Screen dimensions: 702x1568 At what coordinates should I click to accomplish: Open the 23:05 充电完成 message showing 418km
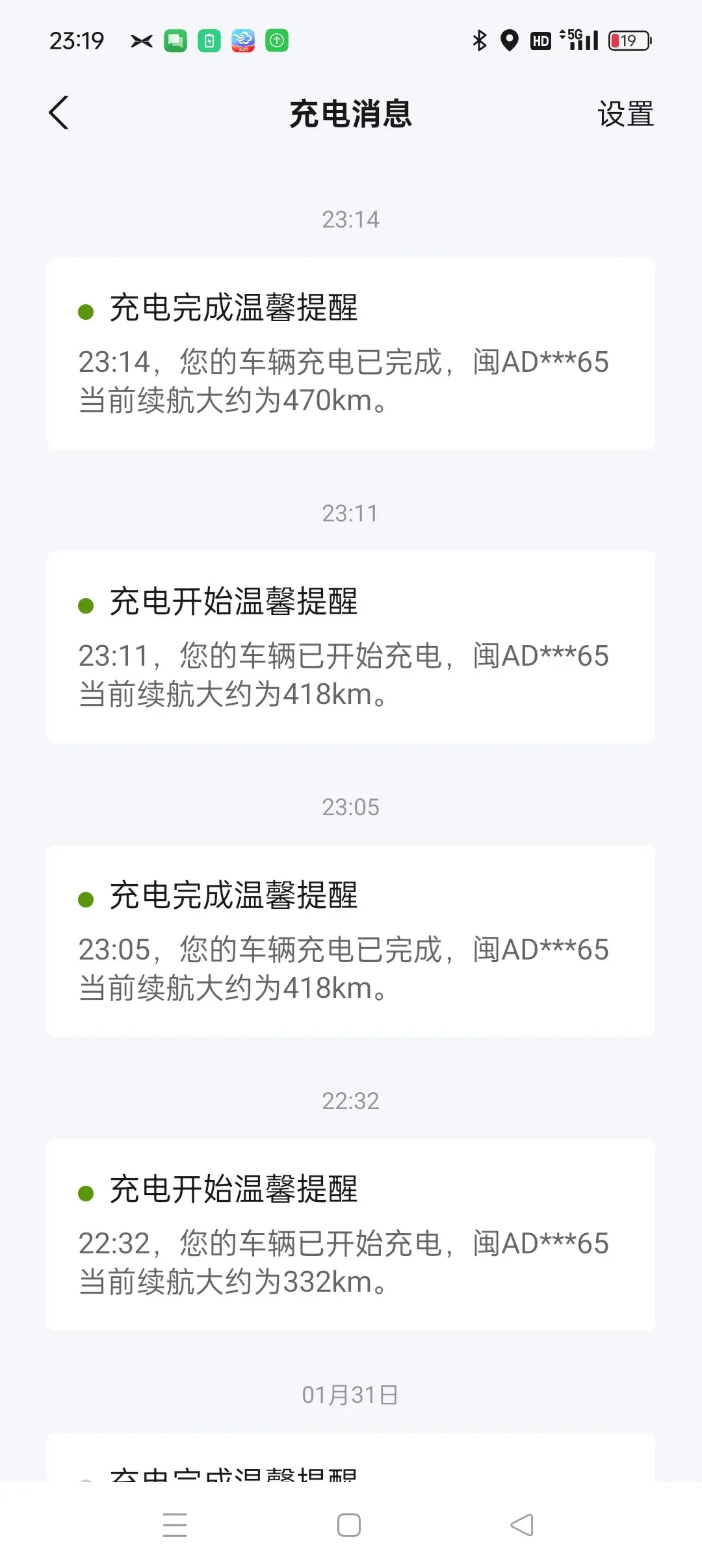tap(351, 941)
